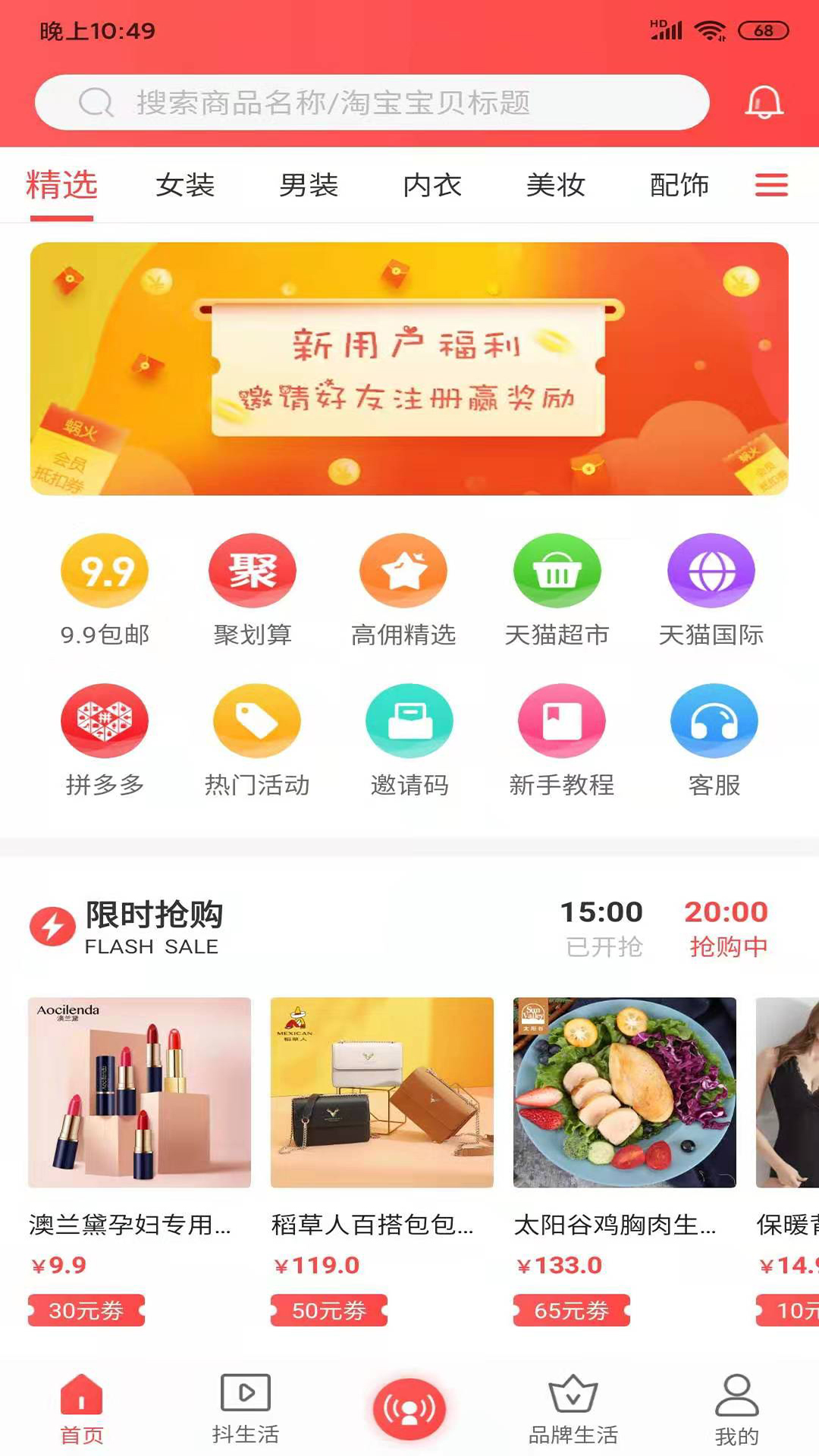This screenshot has width=819, height=1456.
Task: Tap the search box for product names
Action: pos(372,102)
